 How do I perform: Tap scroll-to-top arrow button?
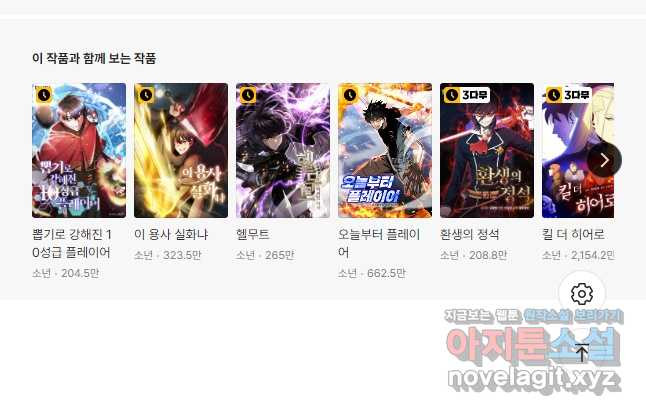coord(582,352)
